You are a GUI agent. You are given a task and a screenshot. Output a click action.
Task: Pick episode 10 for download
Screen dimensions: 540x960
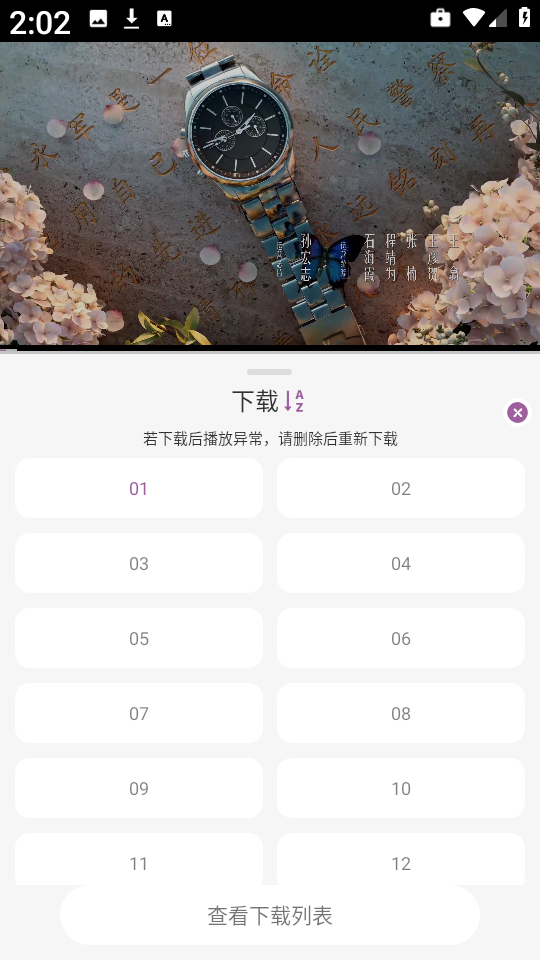coord(401,788)
